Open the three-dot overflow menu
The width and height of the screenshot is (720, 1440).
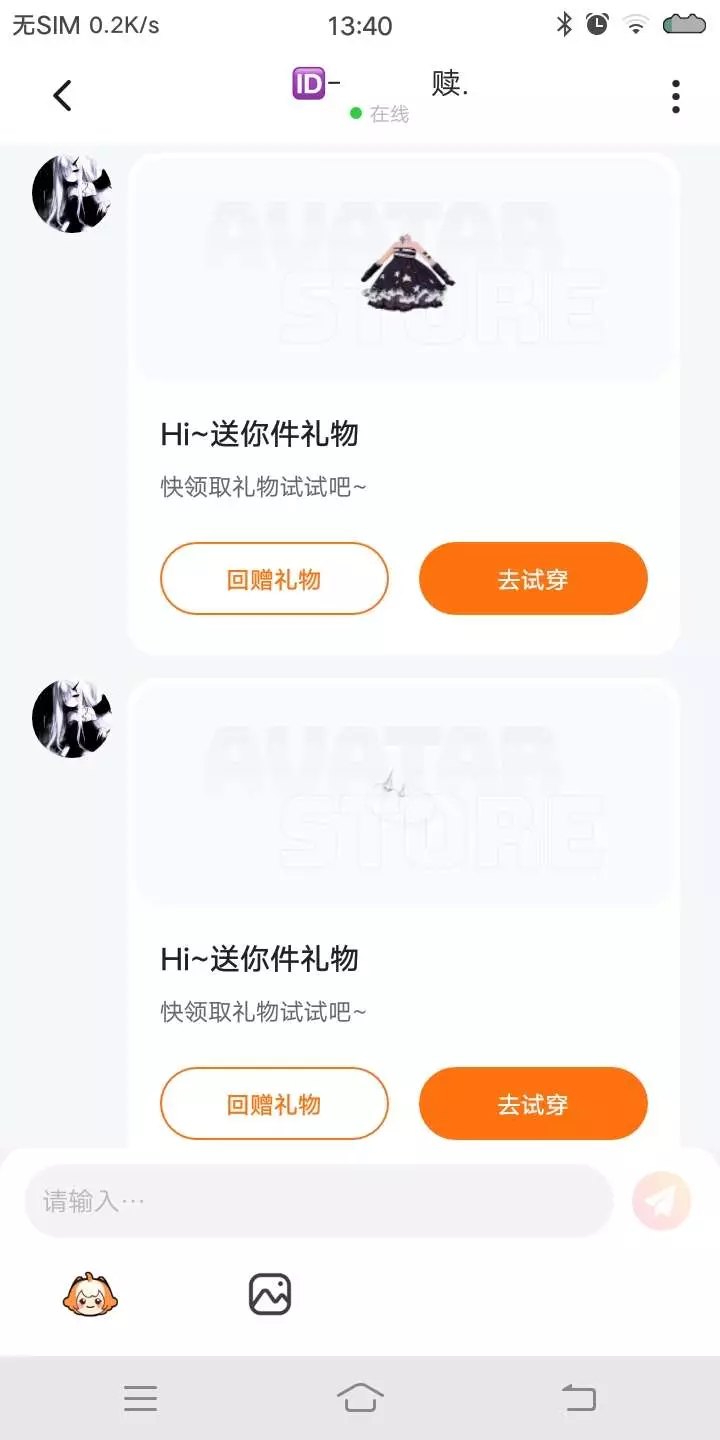click(x=676, y=96)
